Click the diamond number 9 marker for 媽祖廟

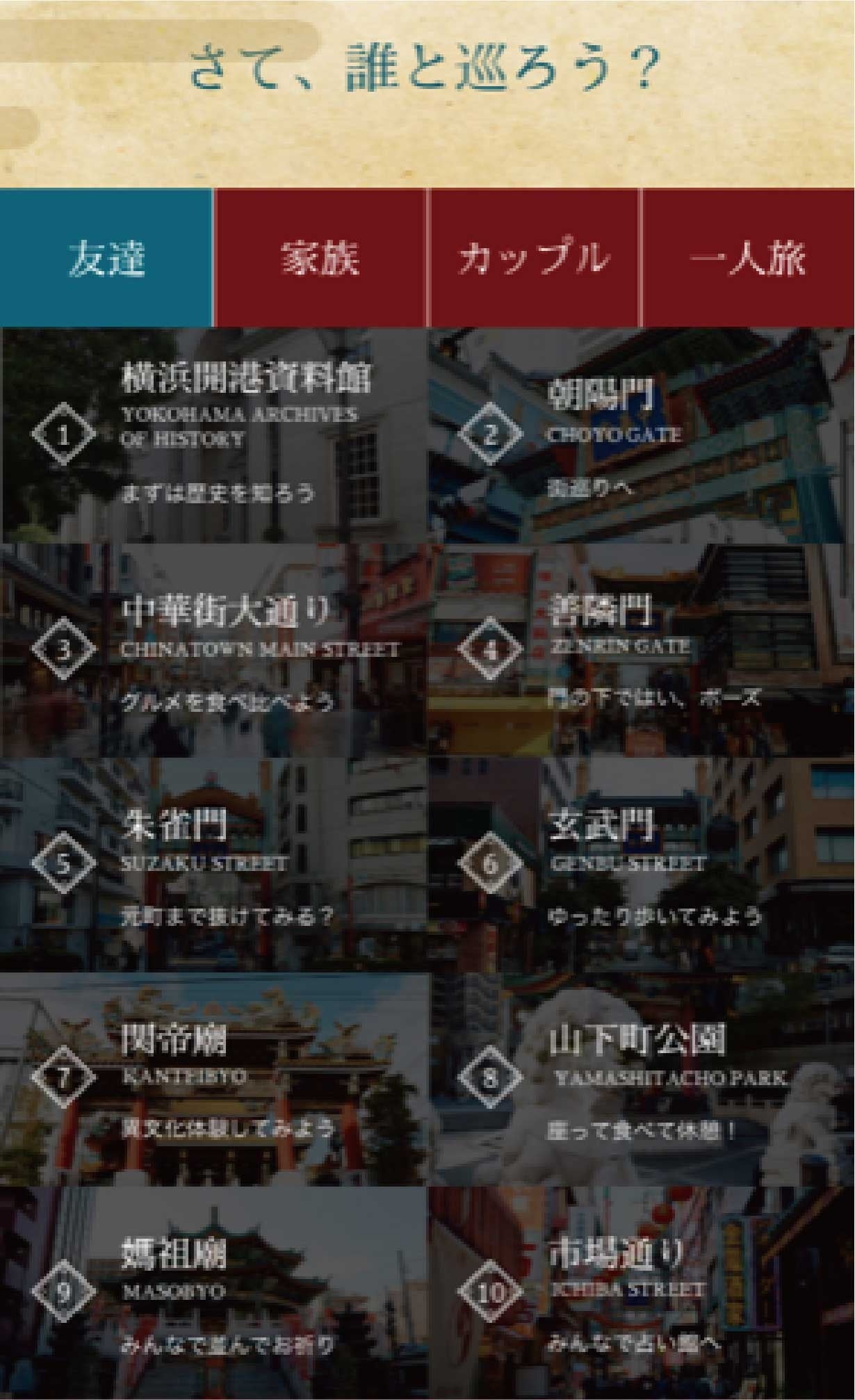pos(63,1293)
